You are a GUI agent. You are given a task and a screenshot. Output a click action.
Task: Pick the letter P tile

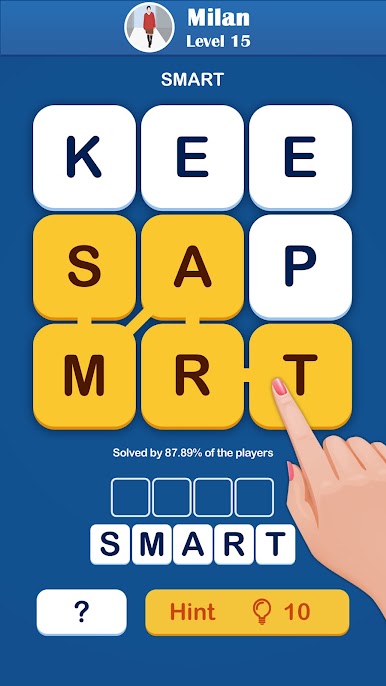point(300,266)
